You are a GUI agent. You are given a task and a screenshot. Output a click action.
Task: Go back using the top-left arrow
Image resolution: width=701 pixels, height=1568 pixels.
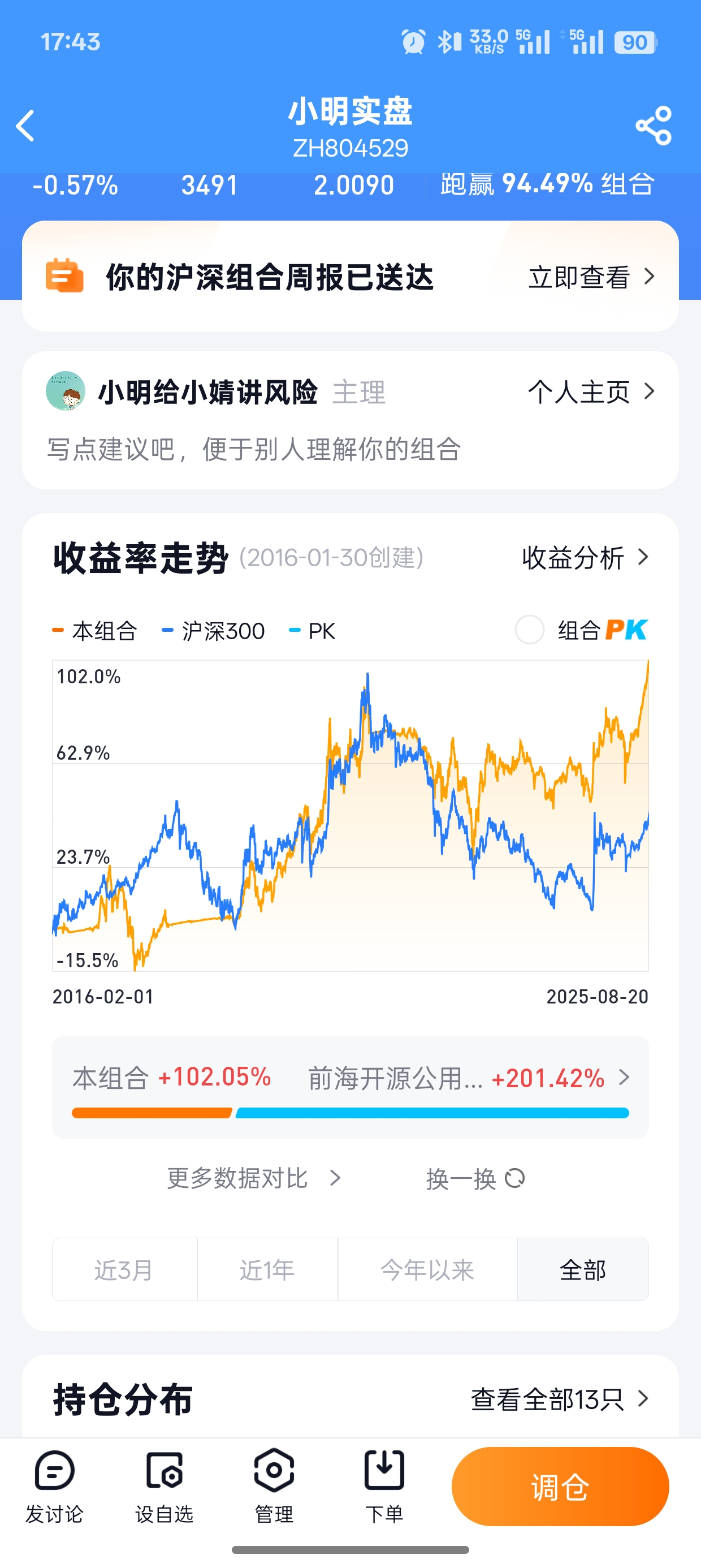pos(25,126)
